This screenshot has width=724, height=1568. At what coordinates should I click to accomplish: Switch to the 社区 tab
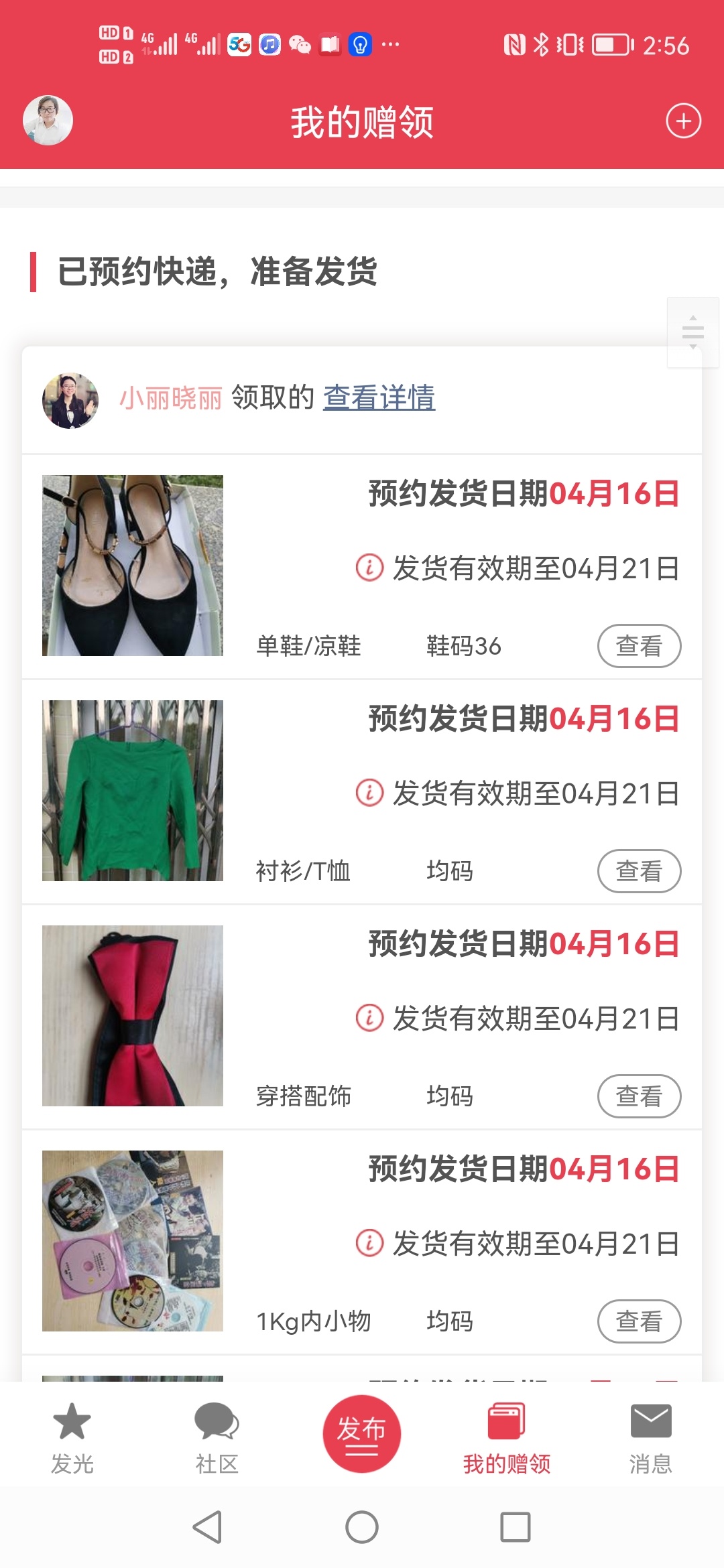point(217,1438)
